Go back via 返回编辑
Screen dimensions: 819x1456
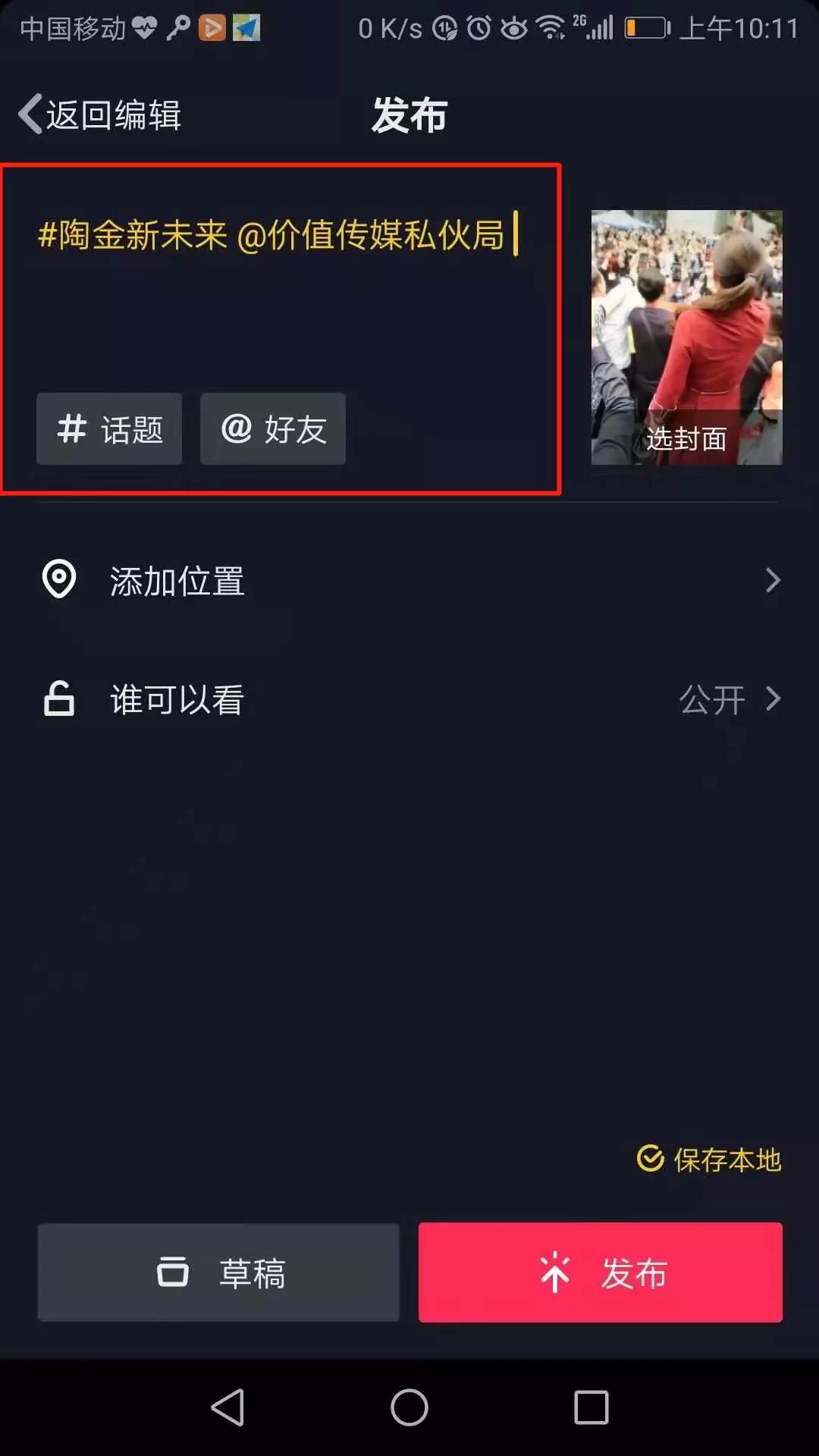(99, 115)
